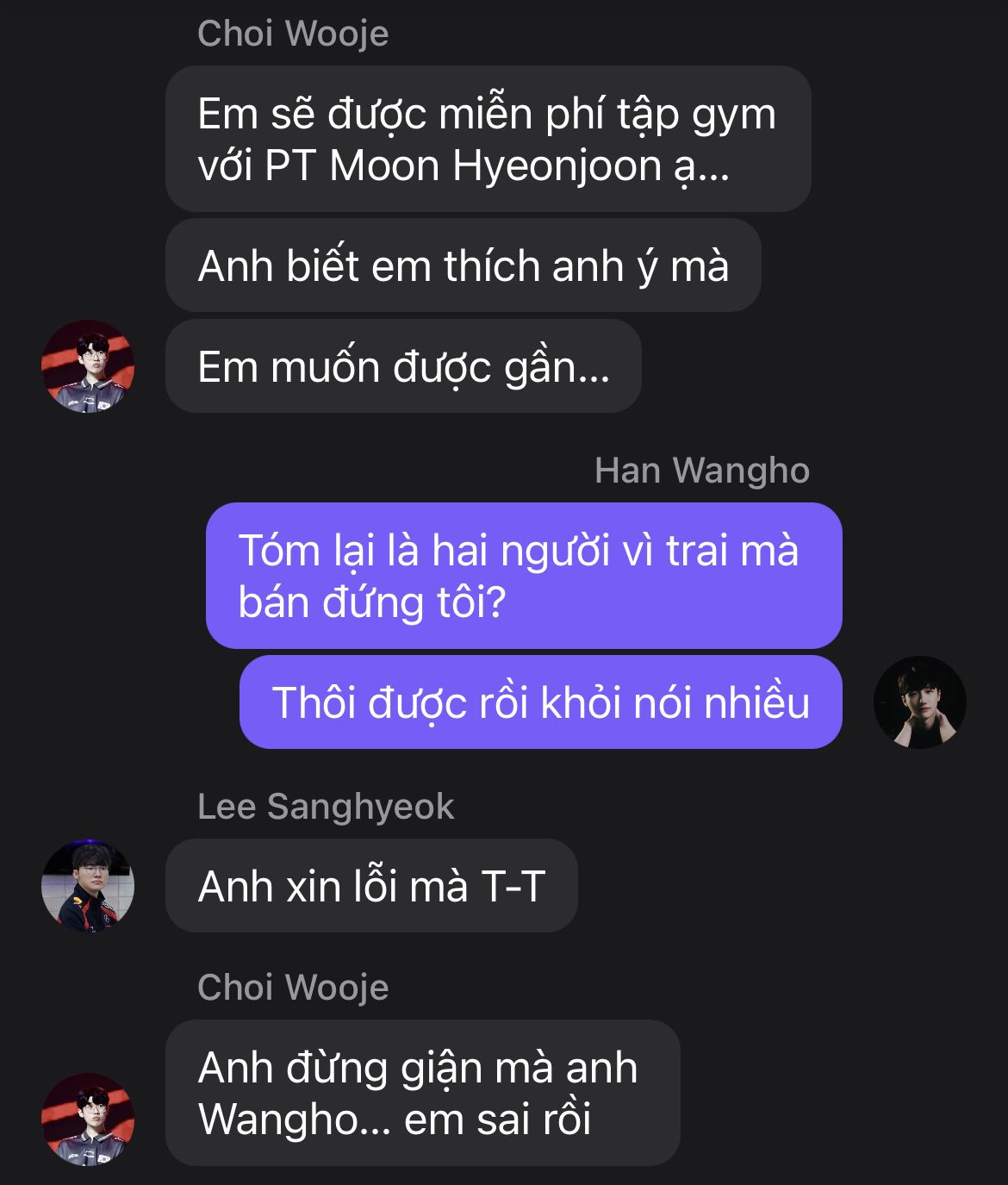Tap Choi Wooje's avatar beside "Anh đừng giận" message
1008x1185 pixels.
point(88,1119)
